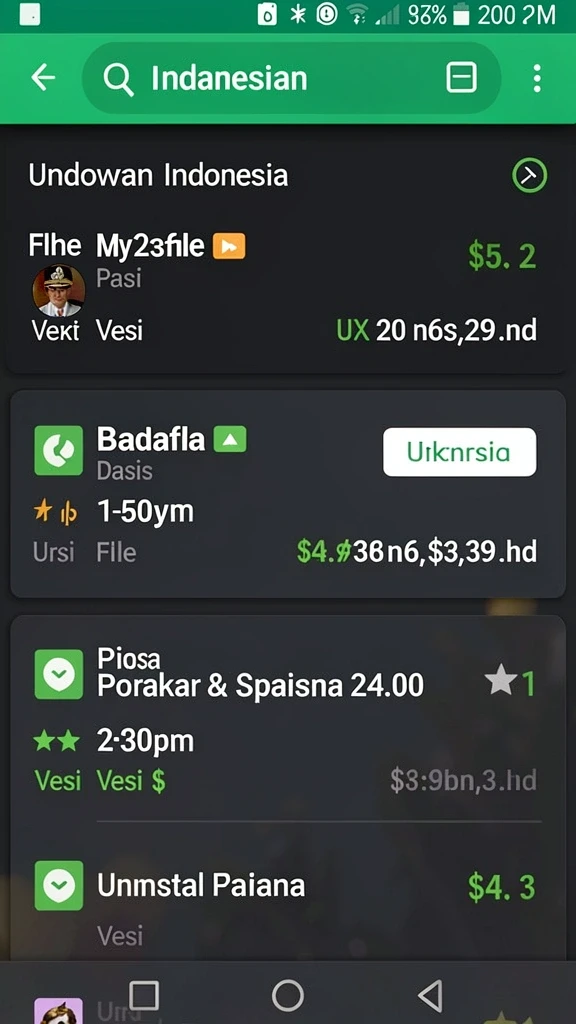Viewport: 576px width, 1024px height.
Task: Open the Undowan Indonesia arrow circle
Action: click(x=530, y=176)
